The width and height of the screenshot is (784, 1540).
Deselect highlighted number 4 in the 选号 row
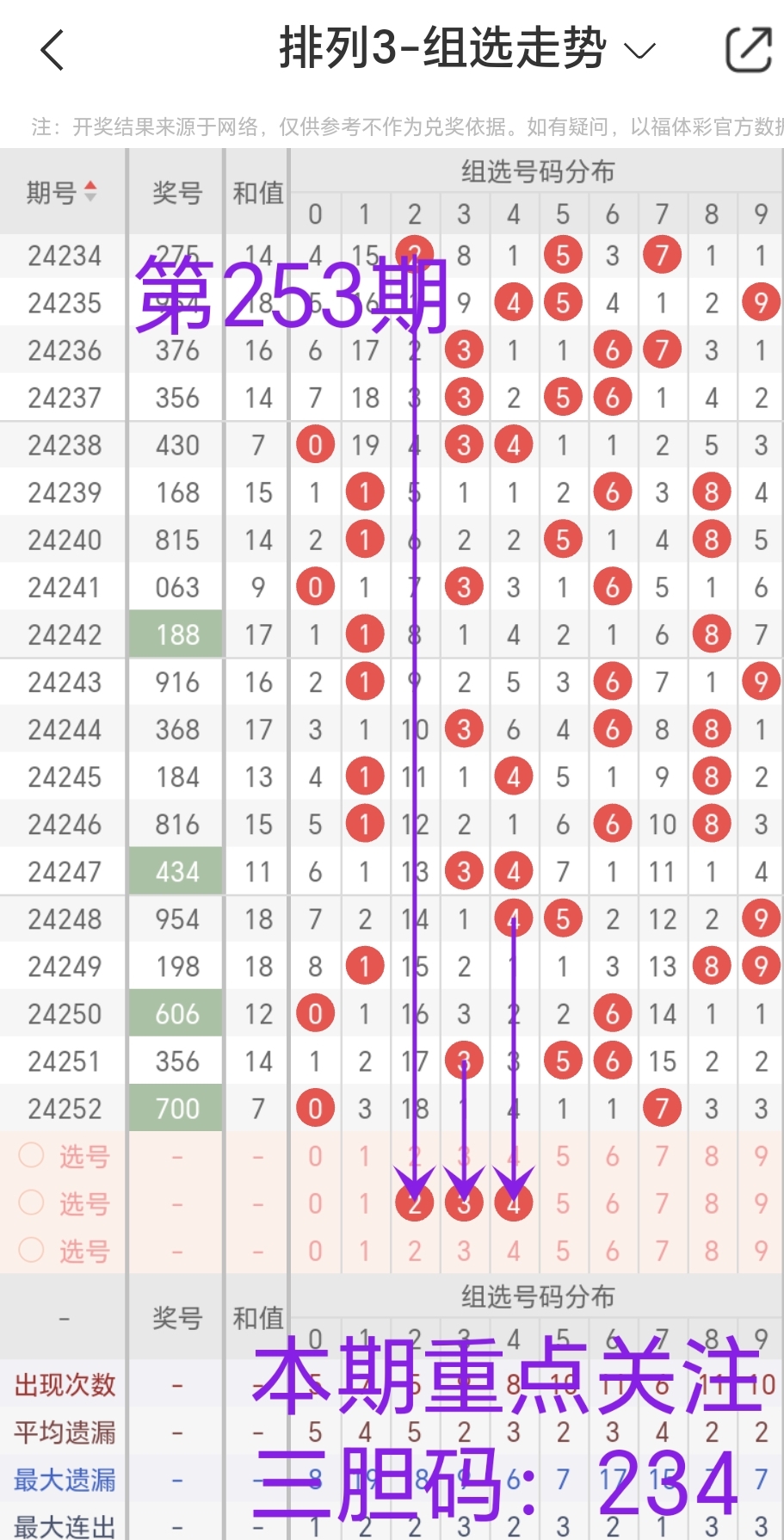point(514,1203)
